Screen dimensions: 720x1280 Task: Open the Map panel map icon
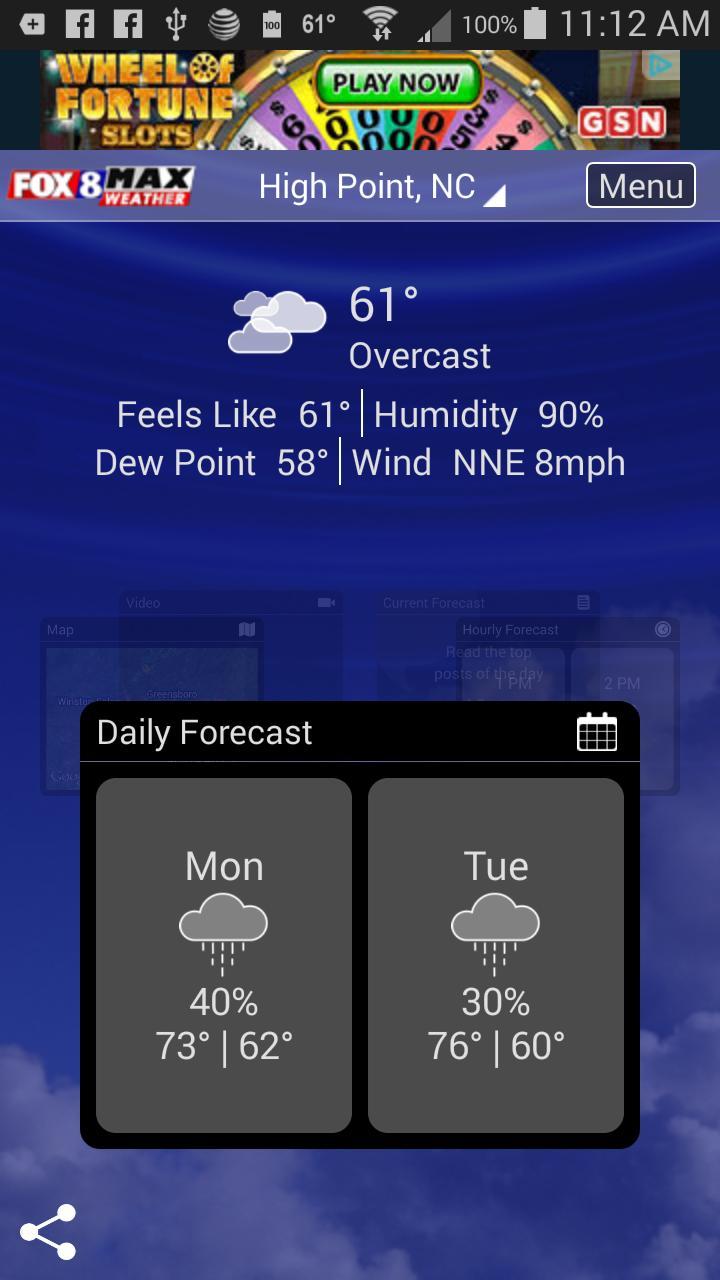pyautogui.click(x=247, y=629)
